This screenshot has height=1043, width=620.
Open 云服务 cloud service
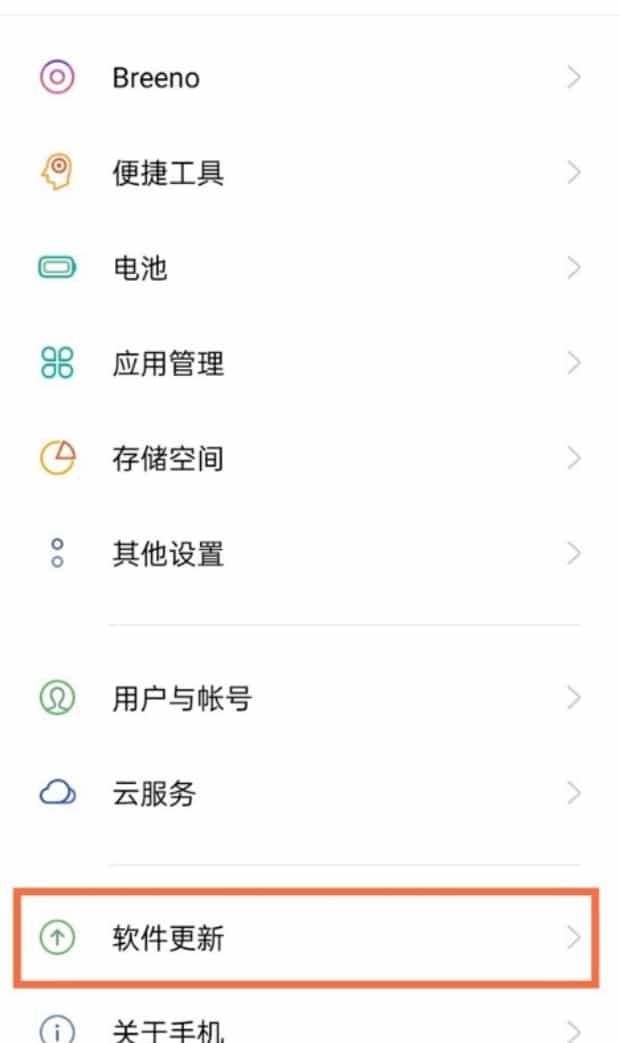[310, 793]
